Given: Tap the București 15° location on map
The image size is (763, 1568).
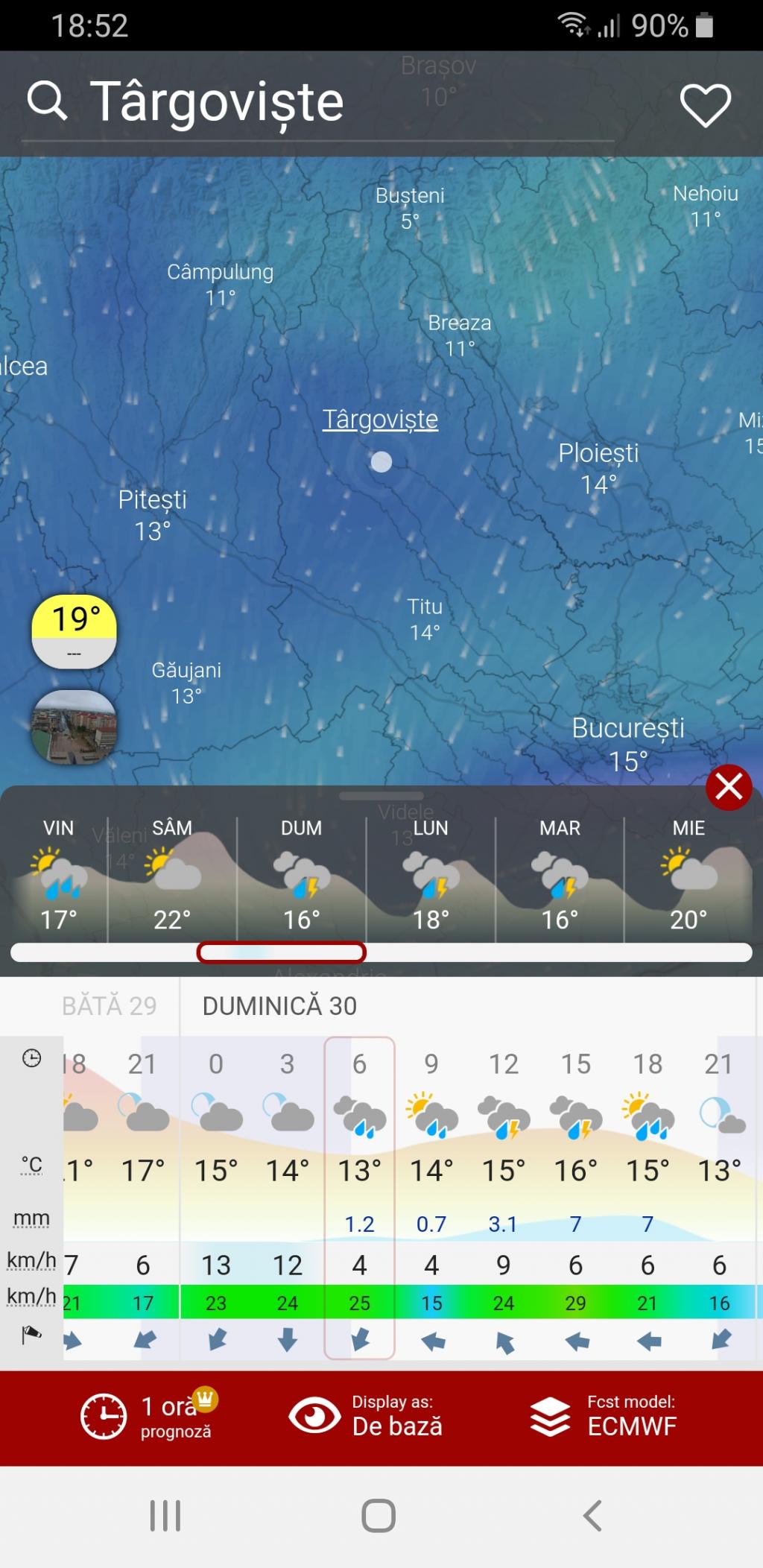Looking at the screenshot, I should pos(628,744).
